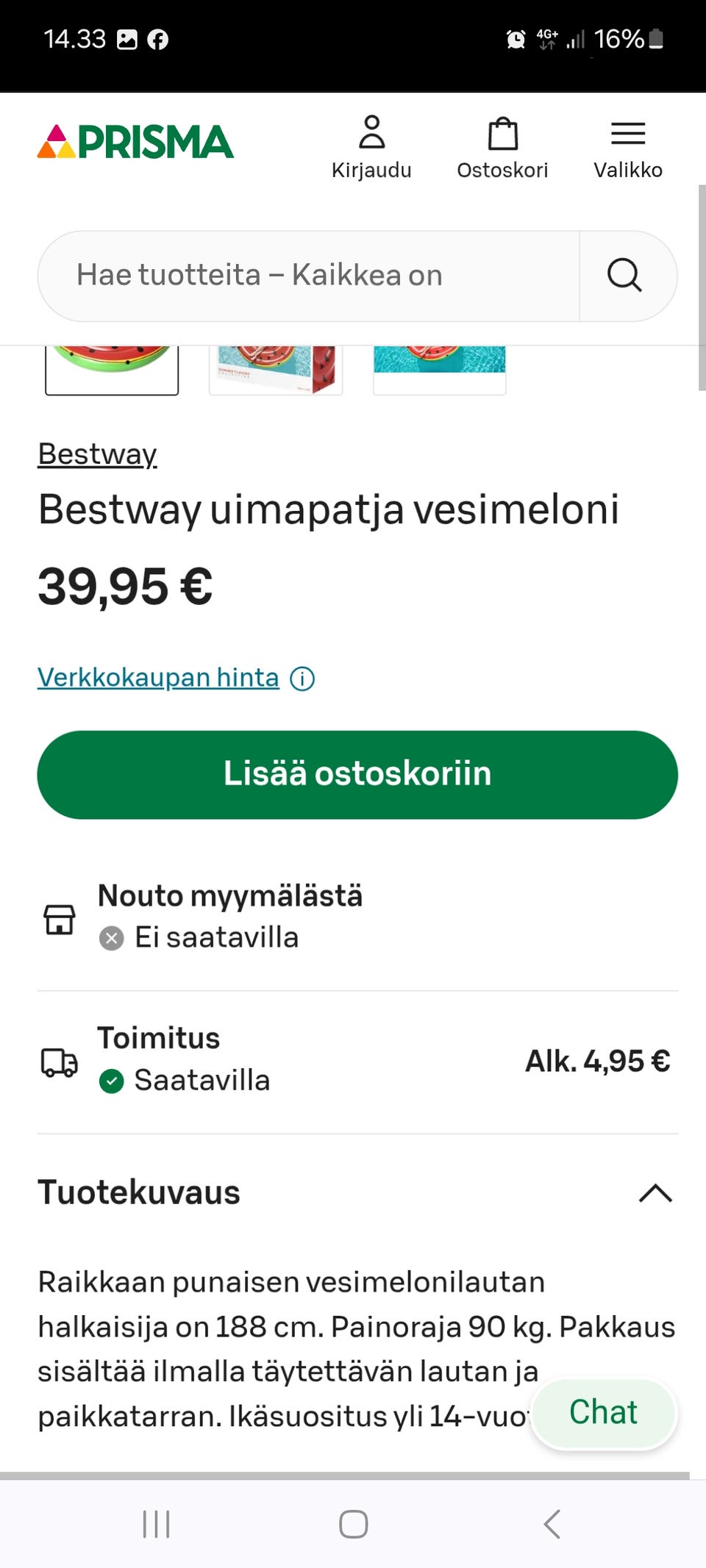Open the Kirjaudu login icon
This screenshot has width=706, height=1568.
tap(372, 135)
